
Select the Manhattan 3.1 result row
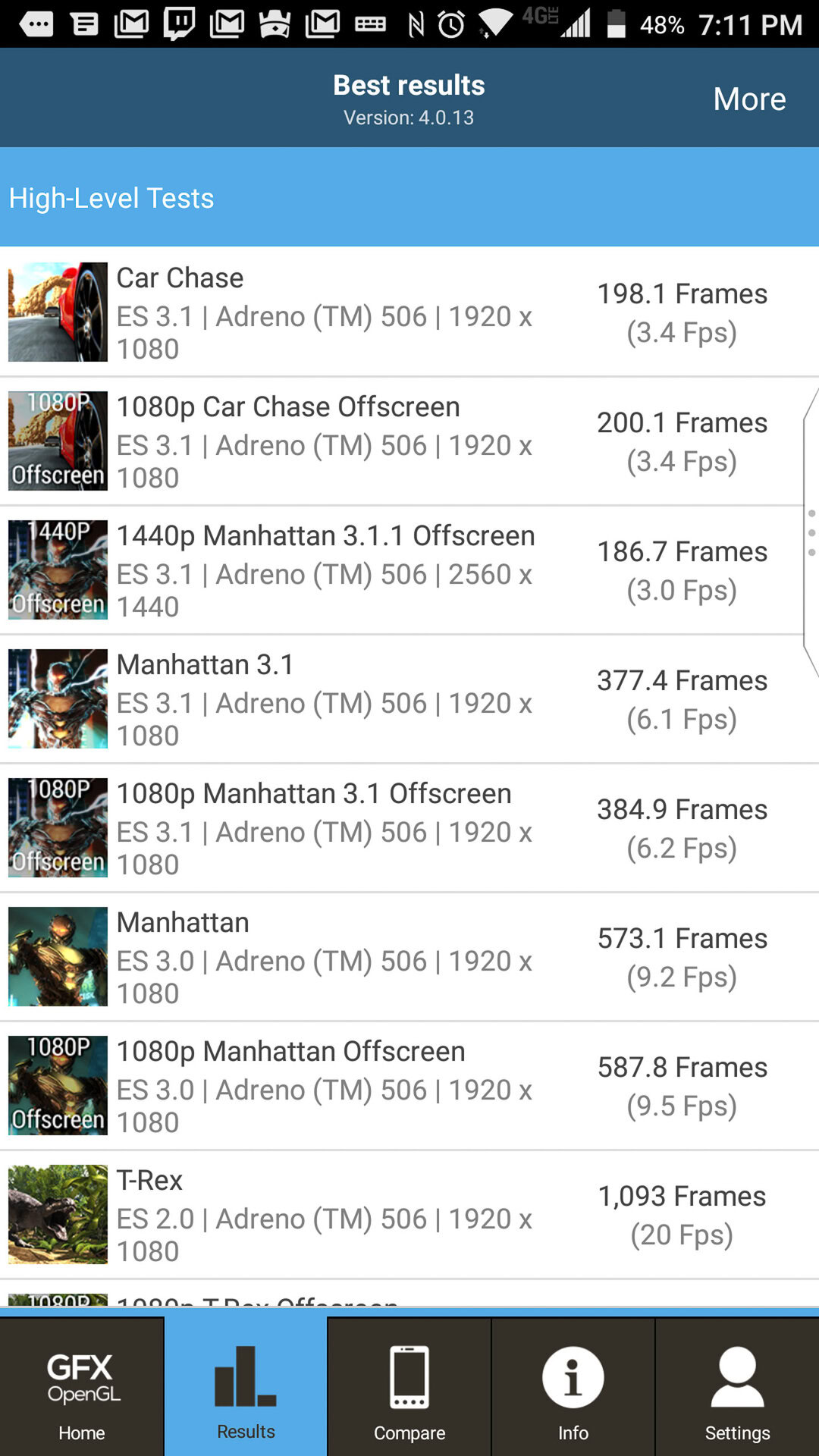coord(409,698)
